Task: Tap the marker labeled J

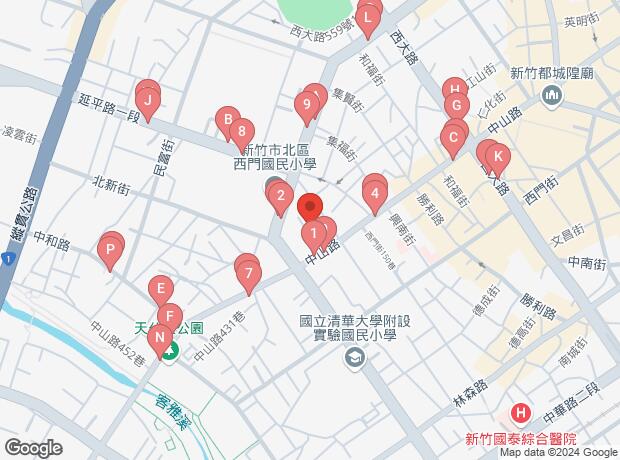Action: tap(147, 100)
